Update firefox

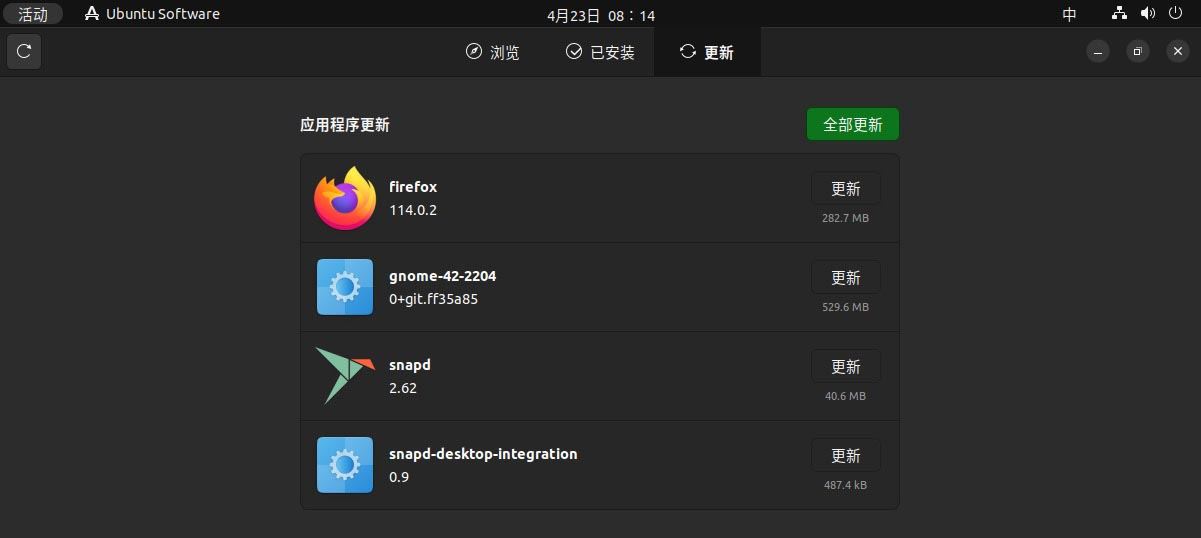coord(845,188)
